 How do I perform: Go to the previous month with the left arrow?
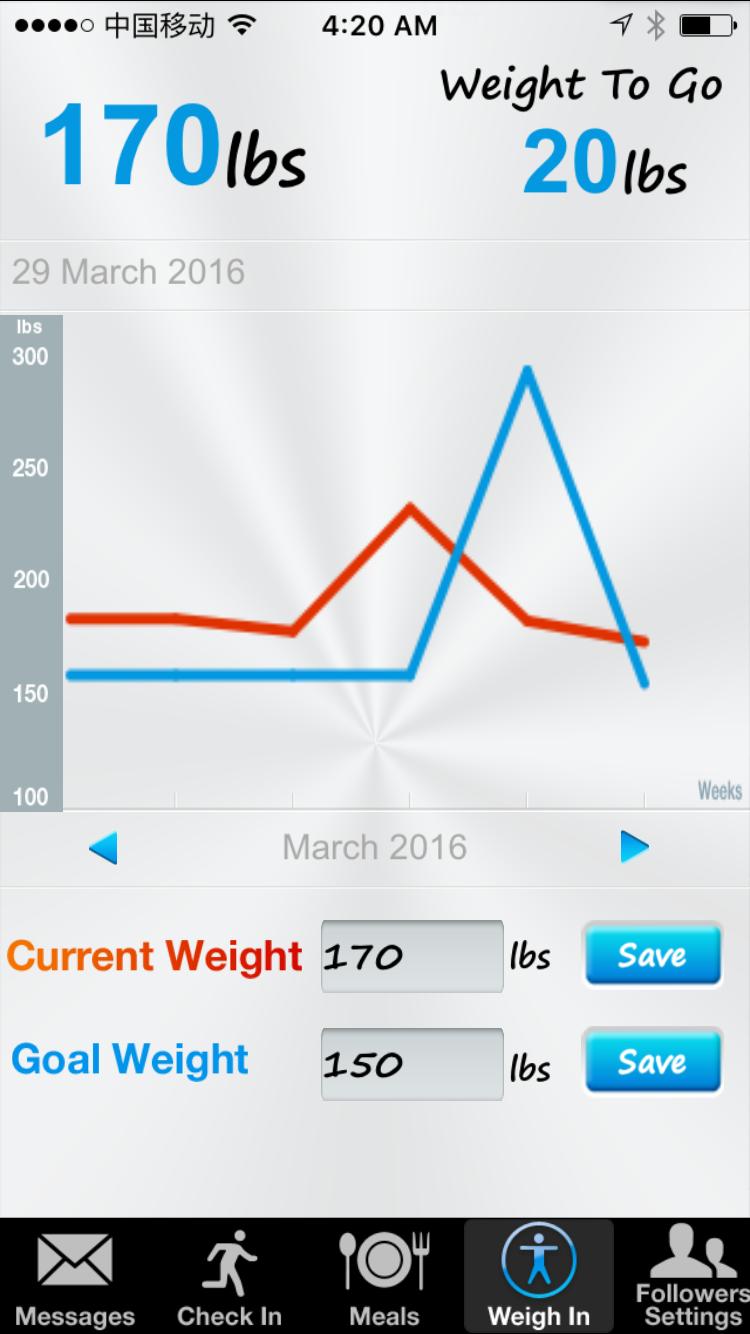pyautogui.click(x=103, y=848)
